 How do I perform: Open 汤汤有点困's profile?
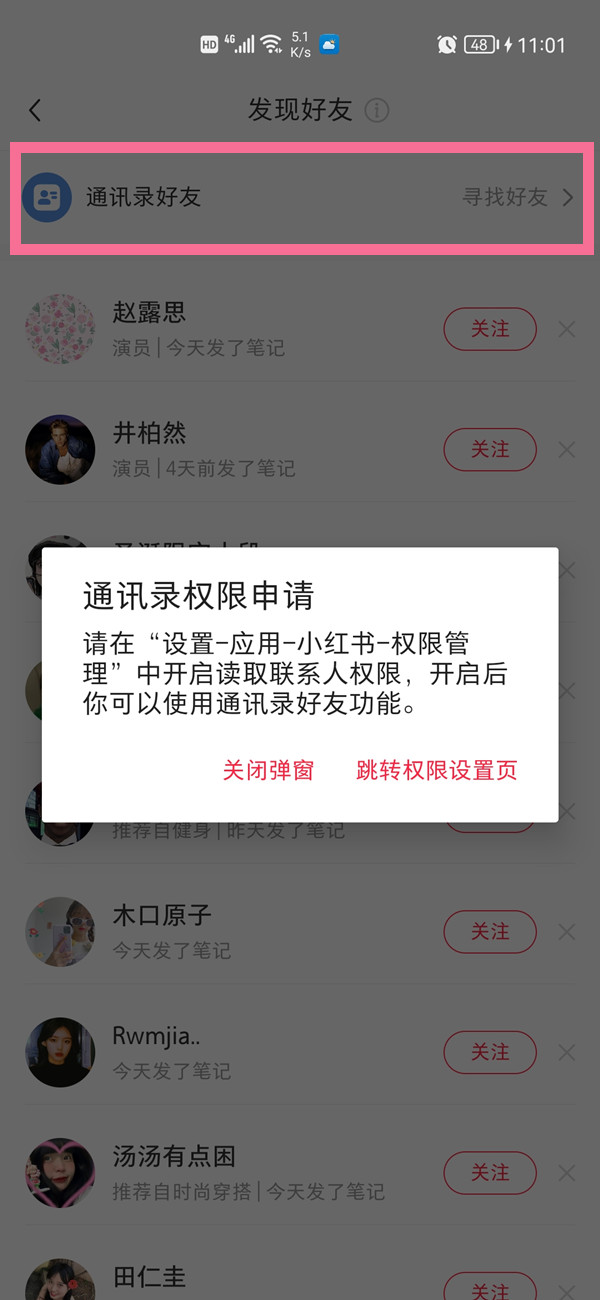[60, 1172]
